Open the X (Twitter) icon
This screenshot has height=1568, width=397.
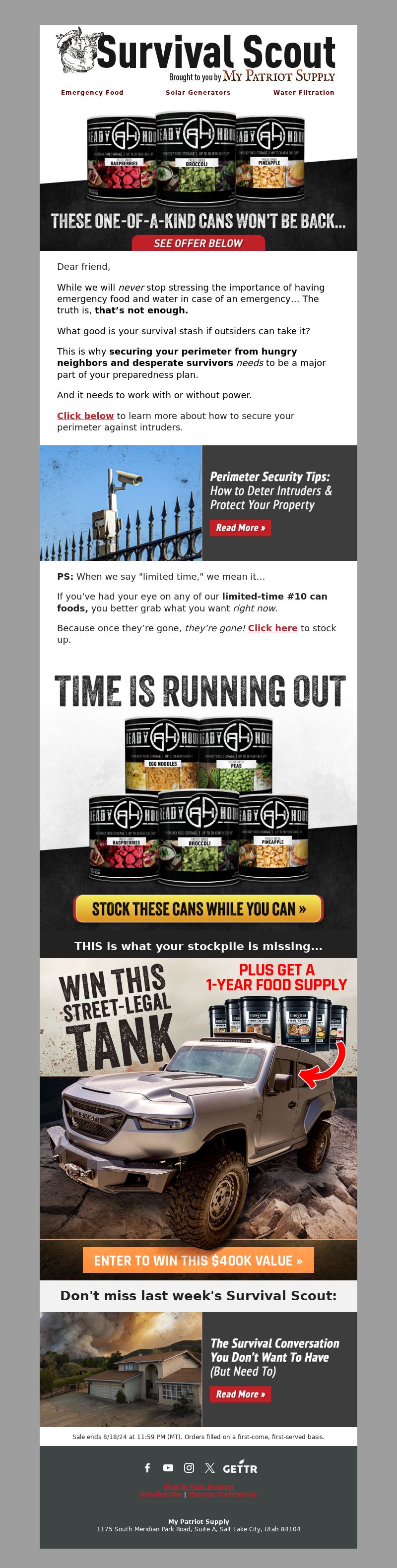click(209, 1467)
